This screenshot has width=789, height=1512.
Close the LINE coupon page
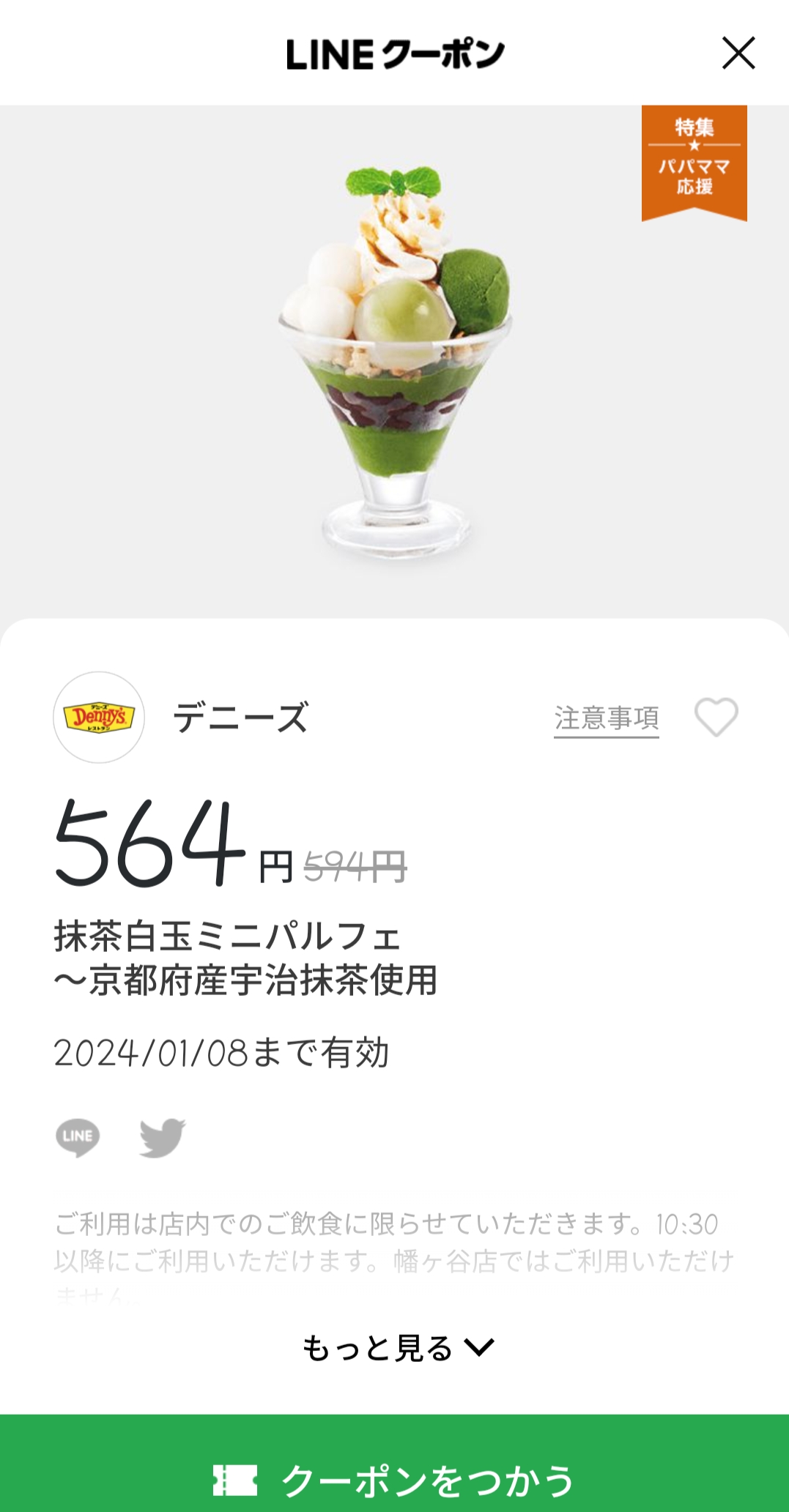pyautogui.click(x=738, y=53)
